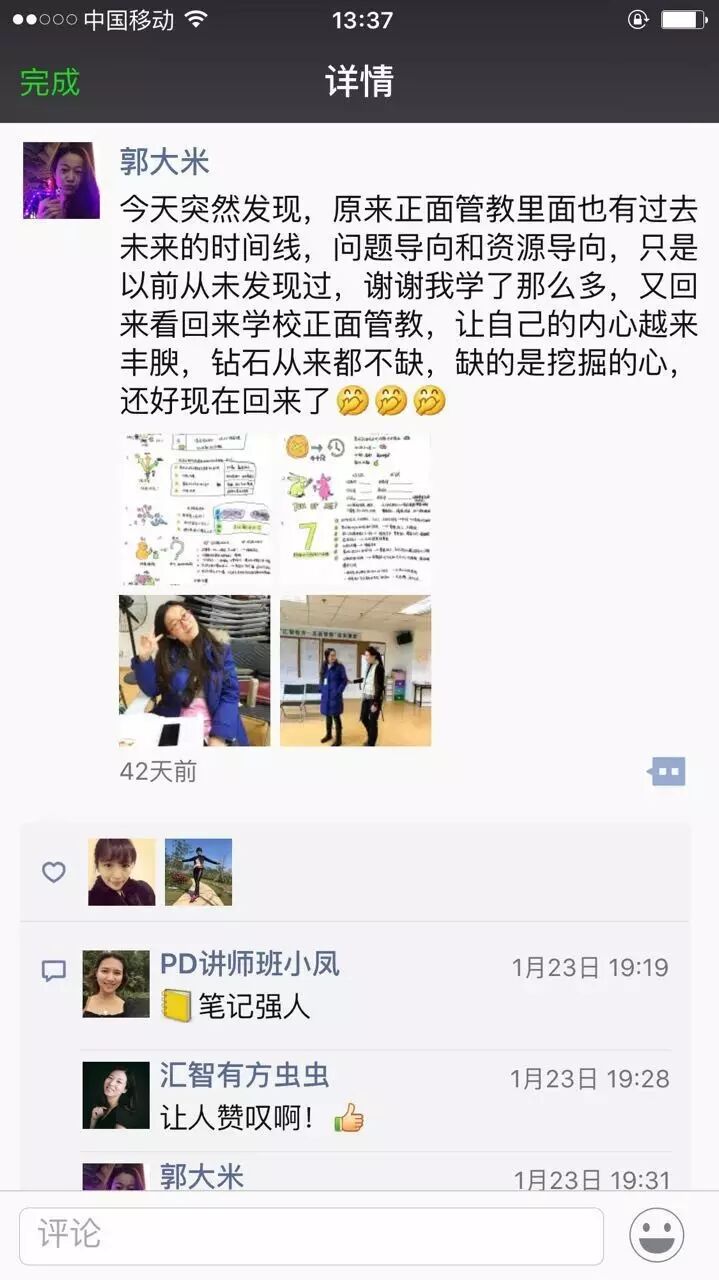Open the photo of woman in blue coat
The image size is (719, 1280).
[x=195, y=670]
